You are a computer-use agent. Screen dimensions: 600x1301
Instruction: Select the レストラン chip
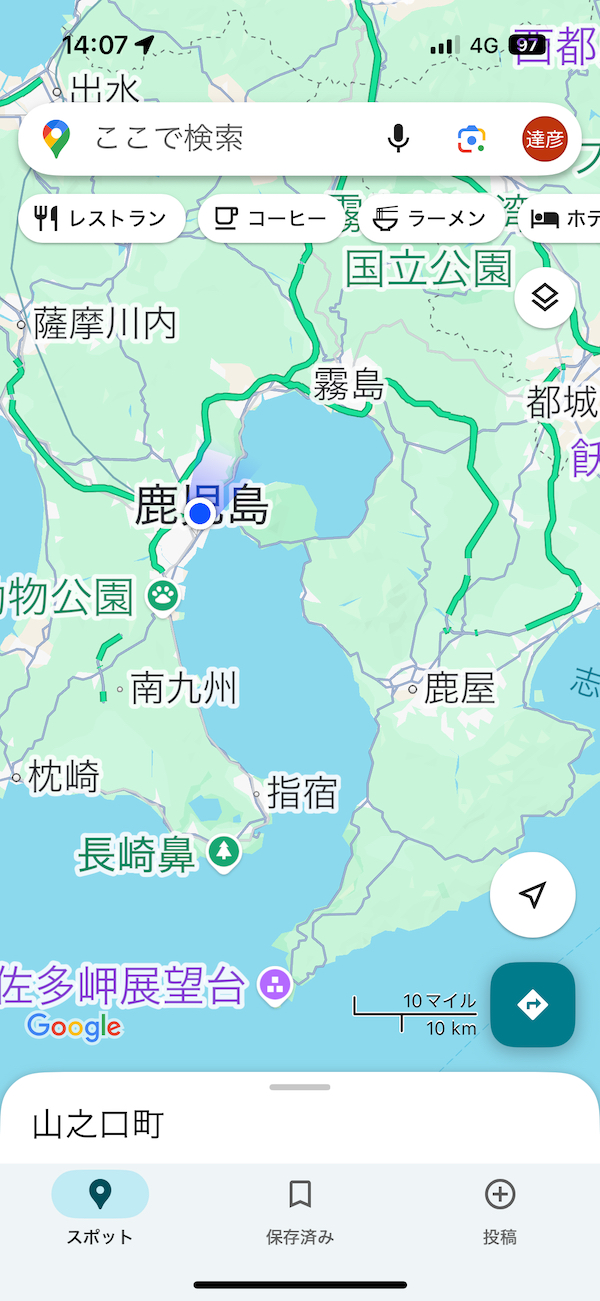(x=102, y=219)
